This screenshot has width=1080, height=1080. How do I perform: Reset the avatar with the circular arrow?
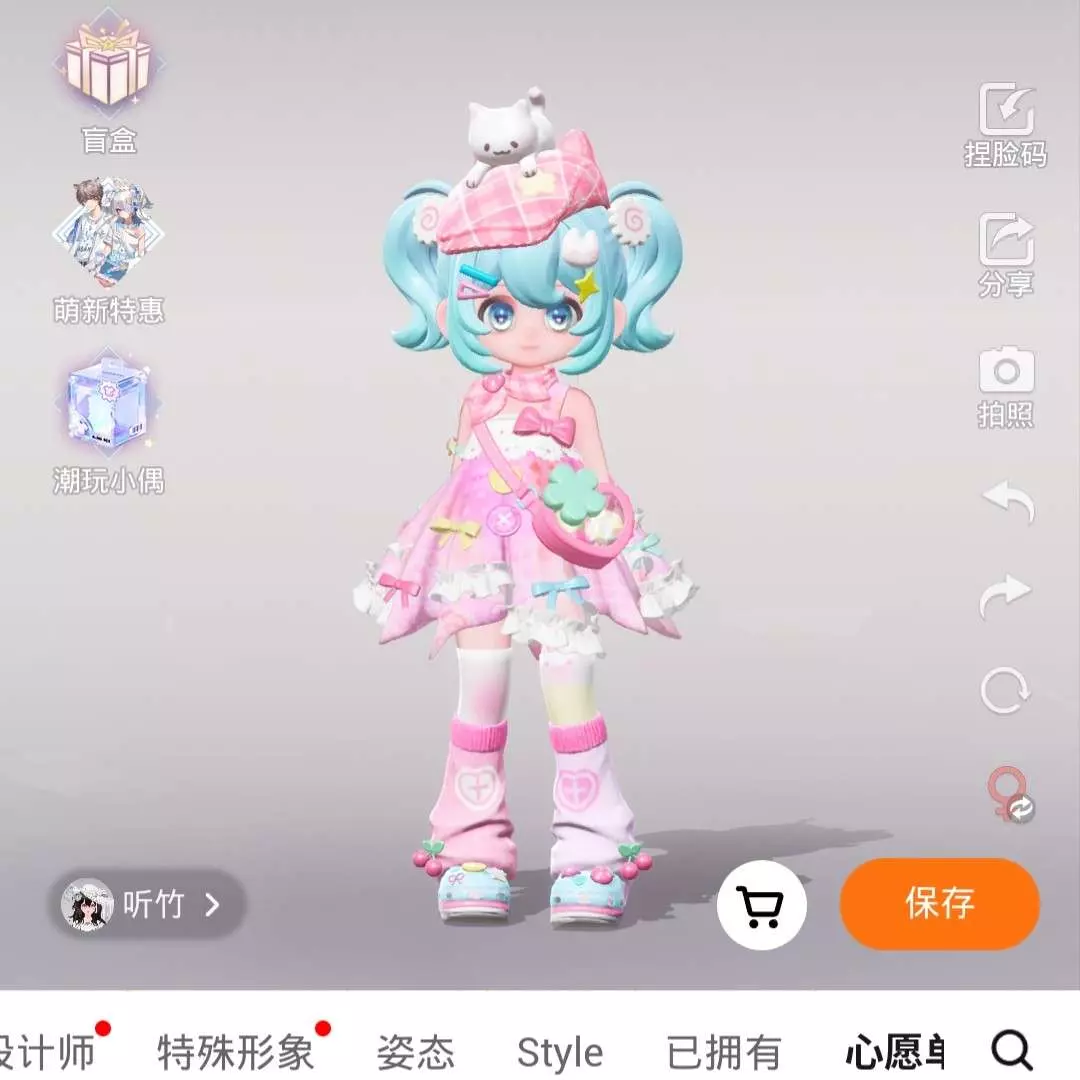pos(1005,690)
